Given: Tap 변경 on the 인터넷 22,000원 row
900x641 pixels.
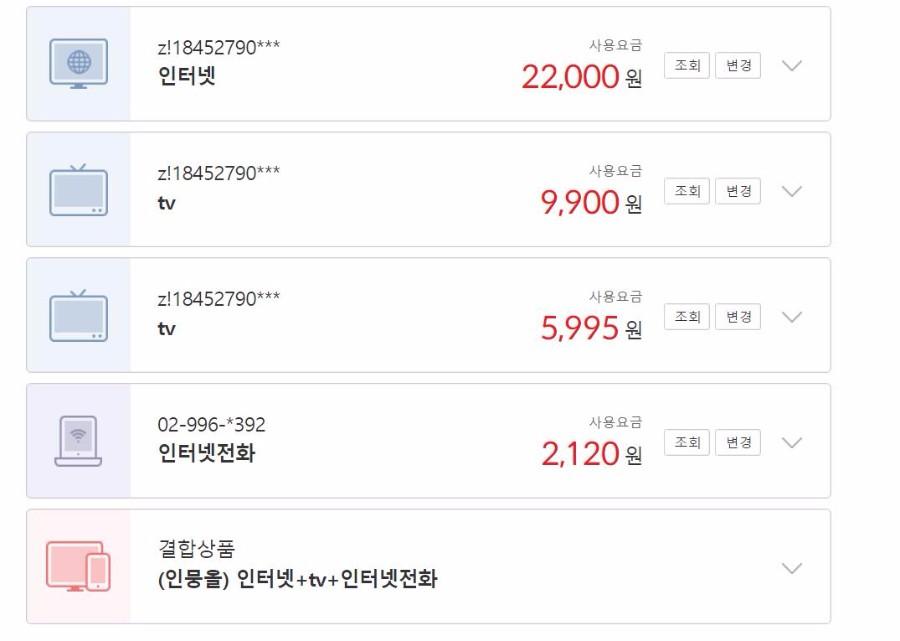Looking at the screenshot, I should click(738, 66).
